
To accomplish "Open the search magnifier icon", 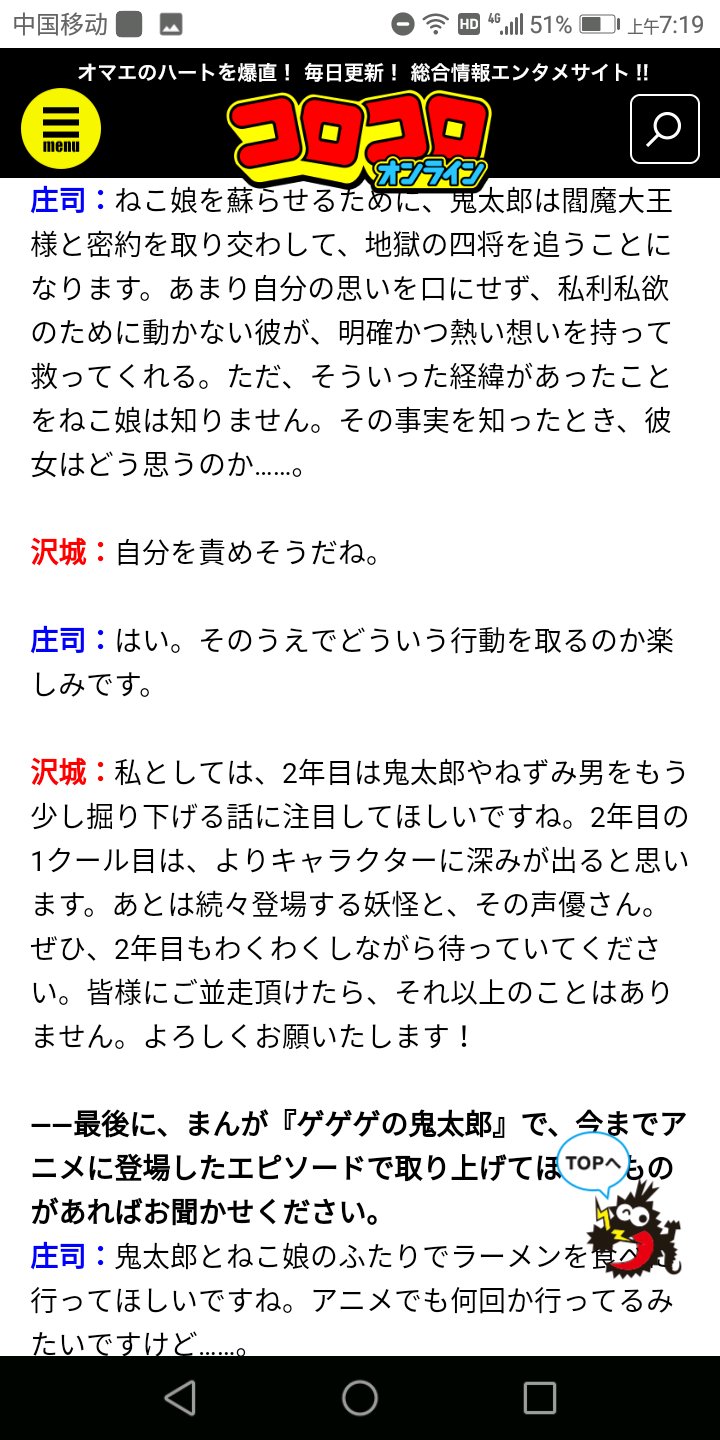I will 664,129.
